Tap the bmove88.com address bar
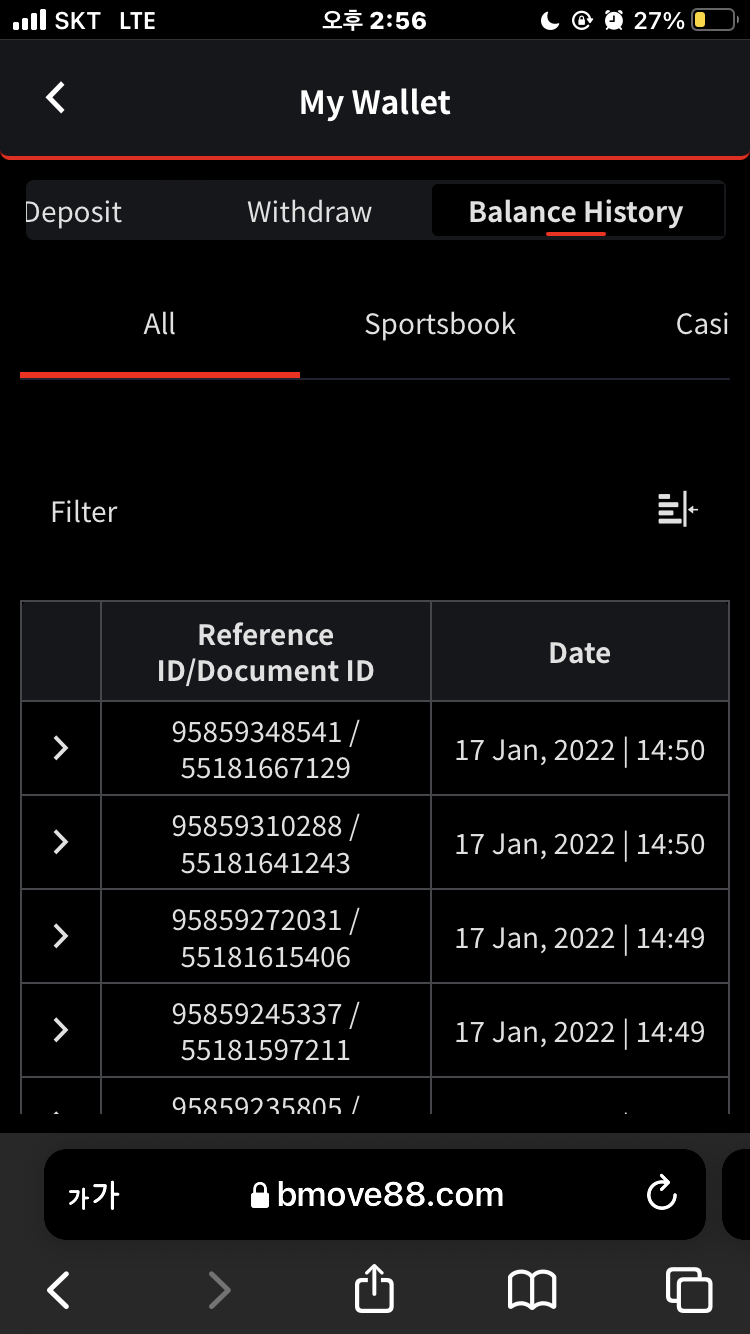Viewport: 750px width, 1334px height. 375,1194
